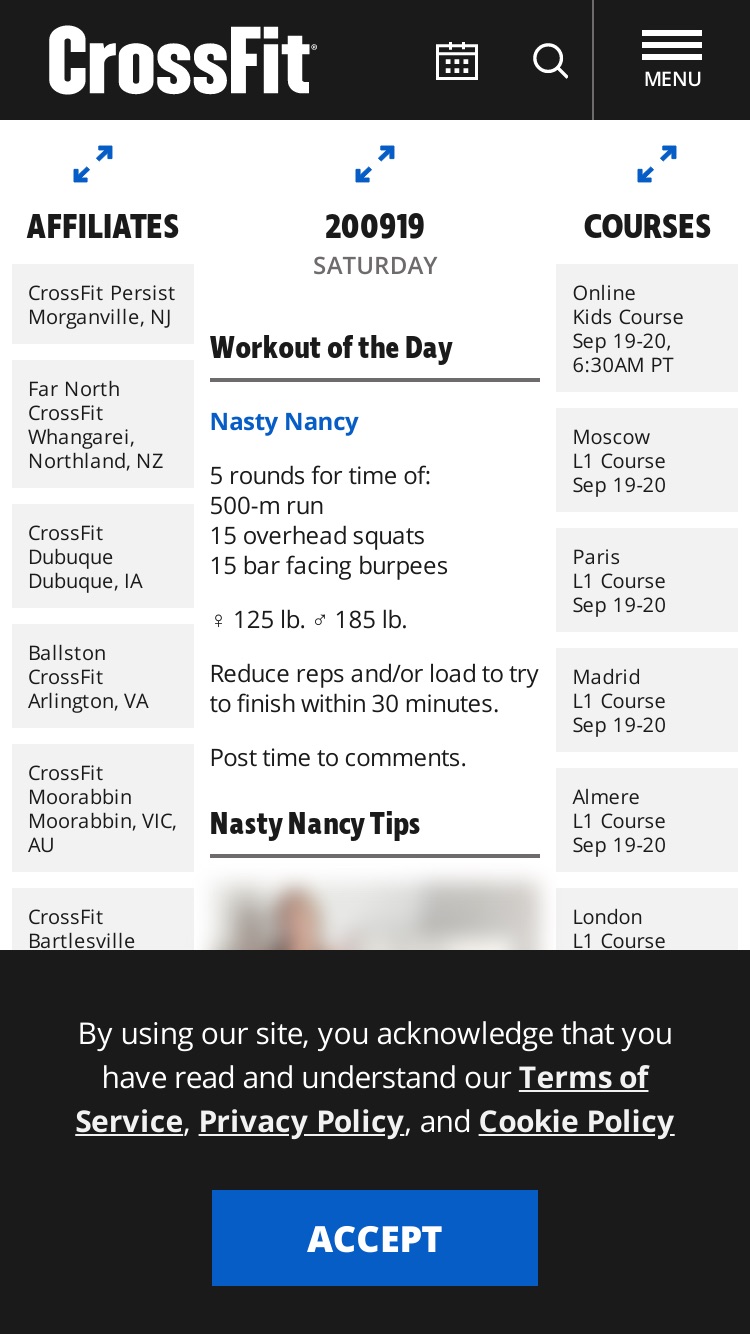Viewport: 750px width, 1334px height.
Task: Expand the Affiliates column
Action: 93,165
